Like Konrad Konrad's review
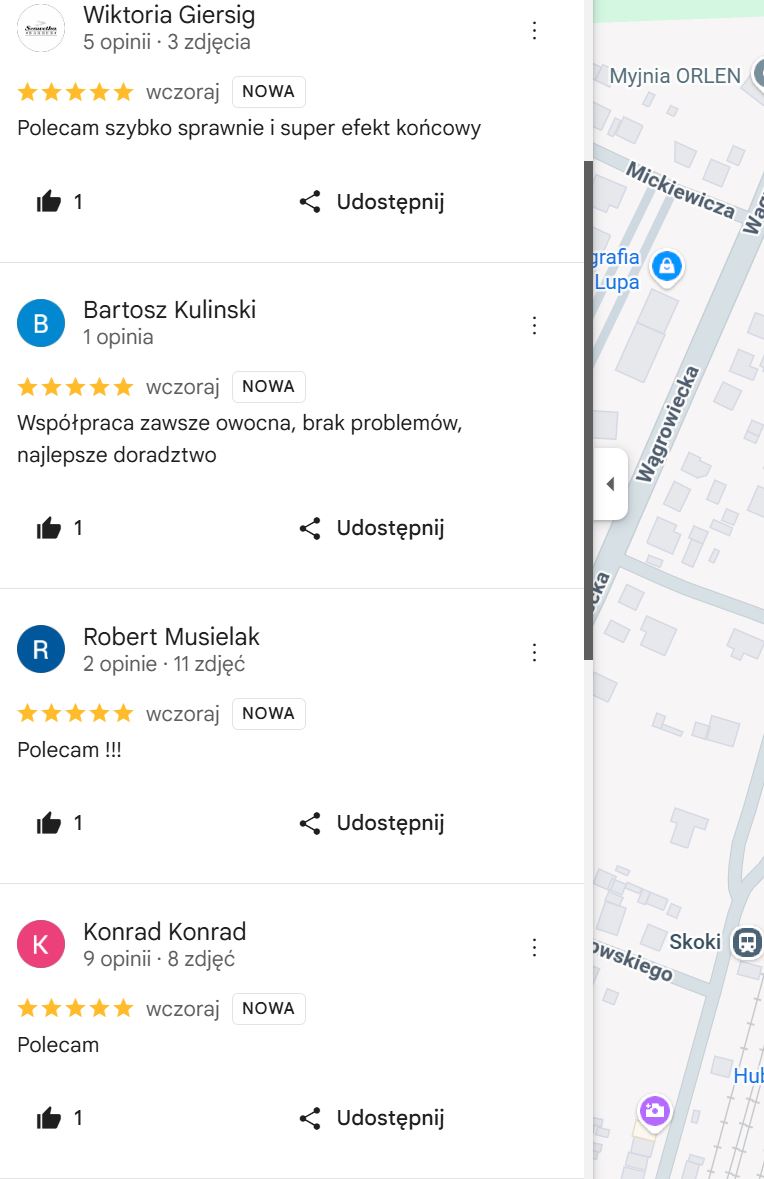764x1179 pixels. pos(49,1118)
